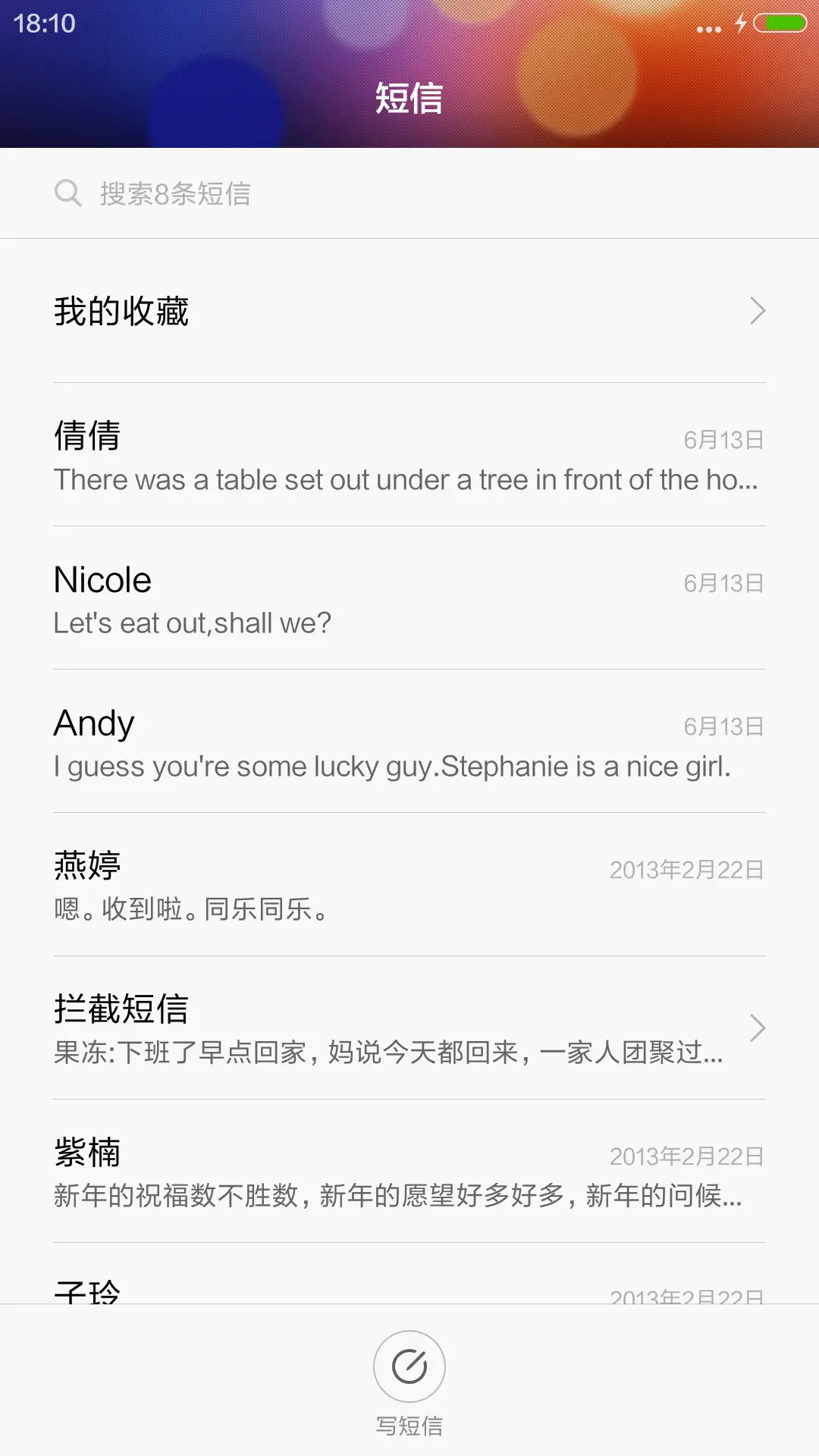Open the compose new message icon
The width and height of the screenshot is (819, 1456).
tap(409, 1365)
